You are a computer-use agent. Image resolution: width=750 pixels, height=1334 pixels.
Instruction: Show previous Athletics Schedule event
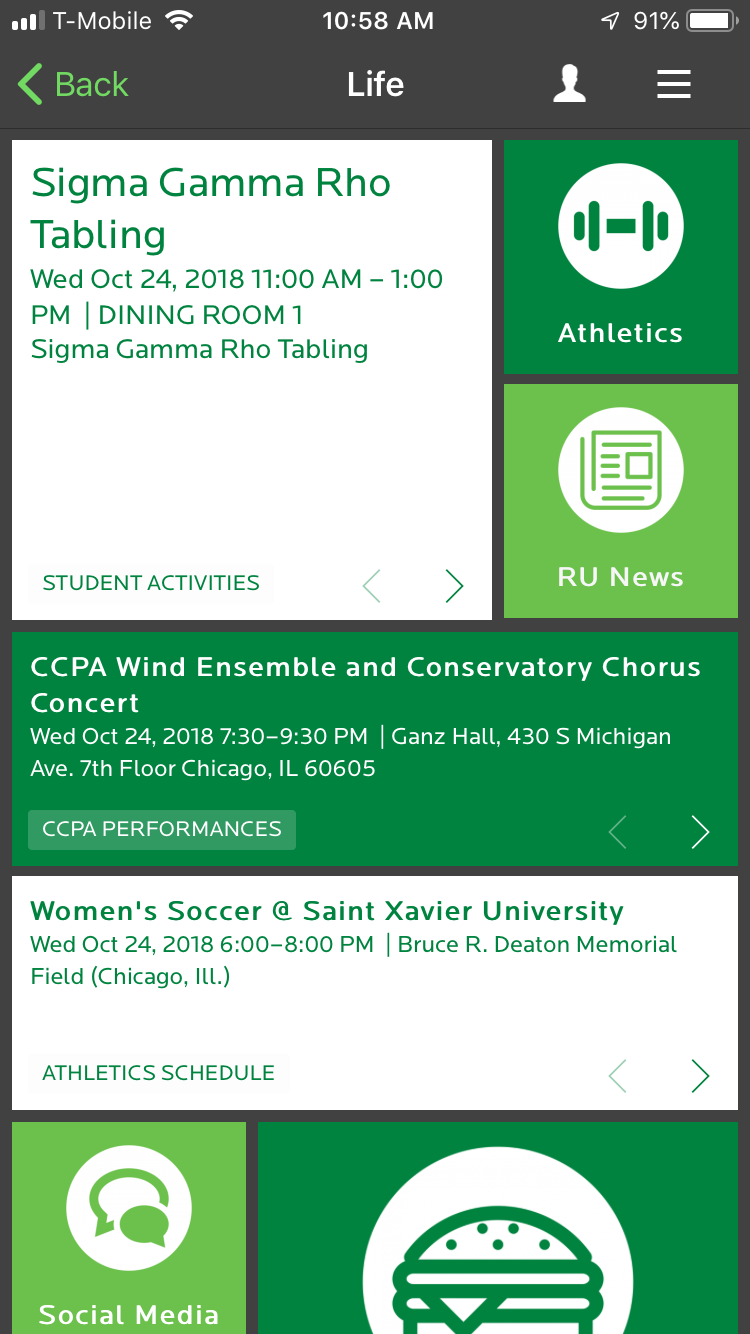click(618, 1076)
